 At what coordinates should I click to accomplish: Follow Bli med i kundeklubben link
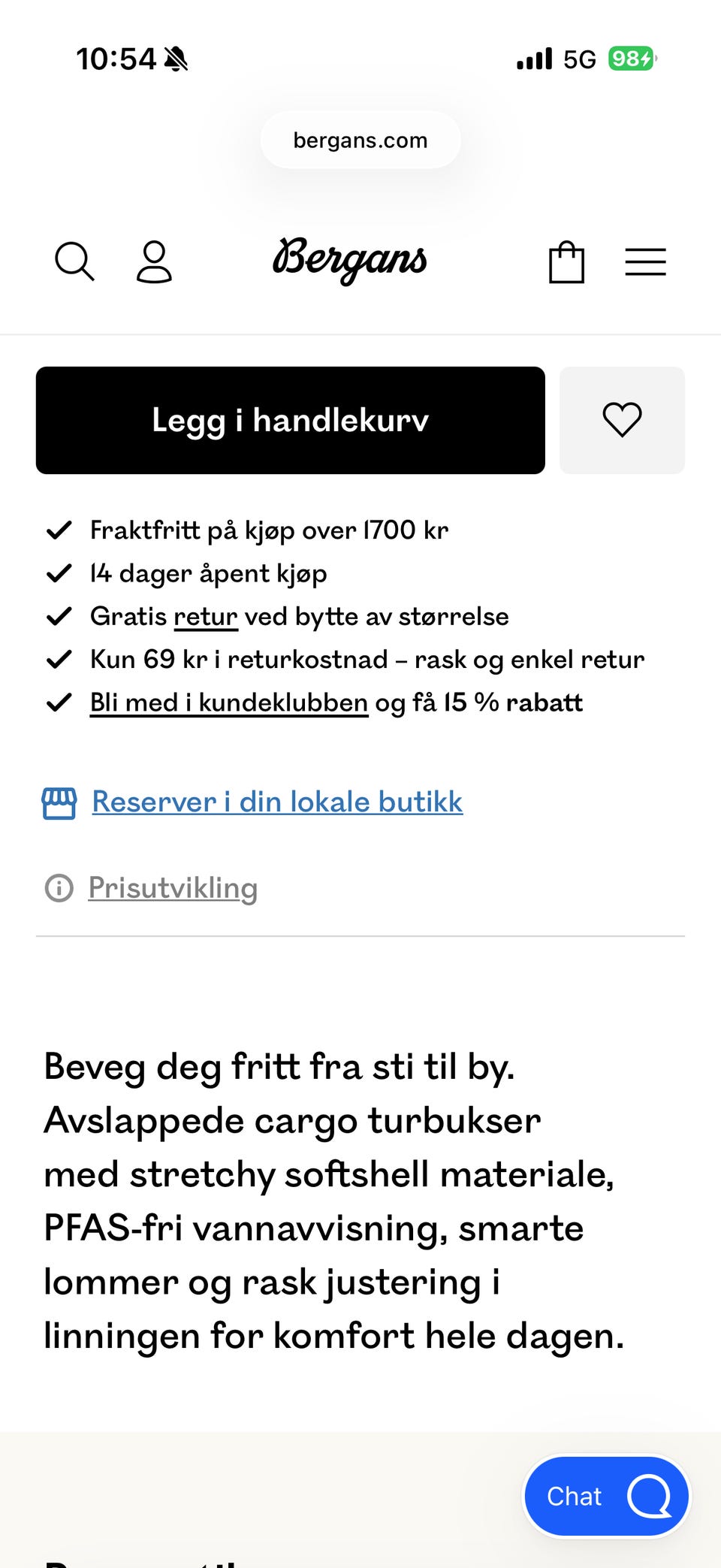click(229, 702)
